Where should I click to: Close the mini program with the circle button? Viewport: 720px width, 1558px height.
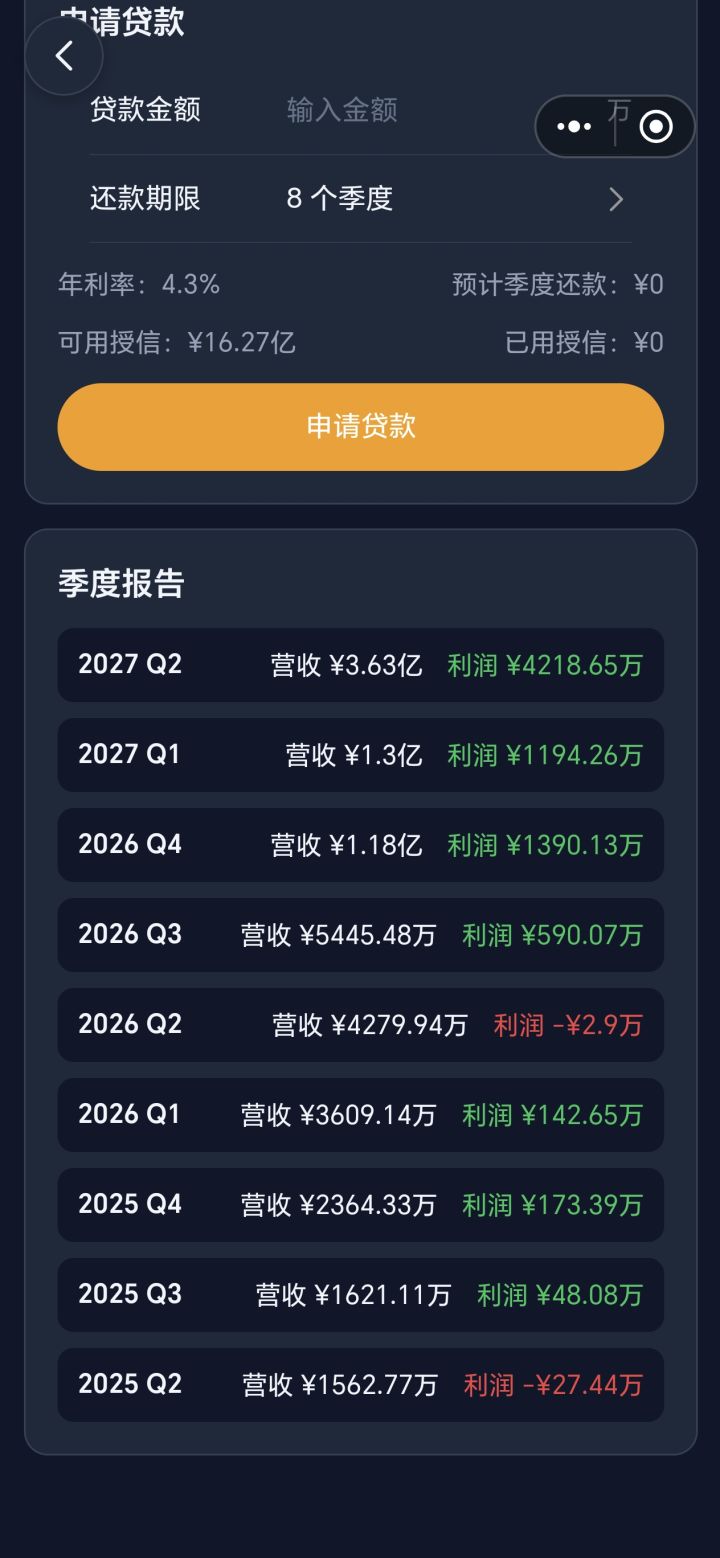(x=656, y=126)
